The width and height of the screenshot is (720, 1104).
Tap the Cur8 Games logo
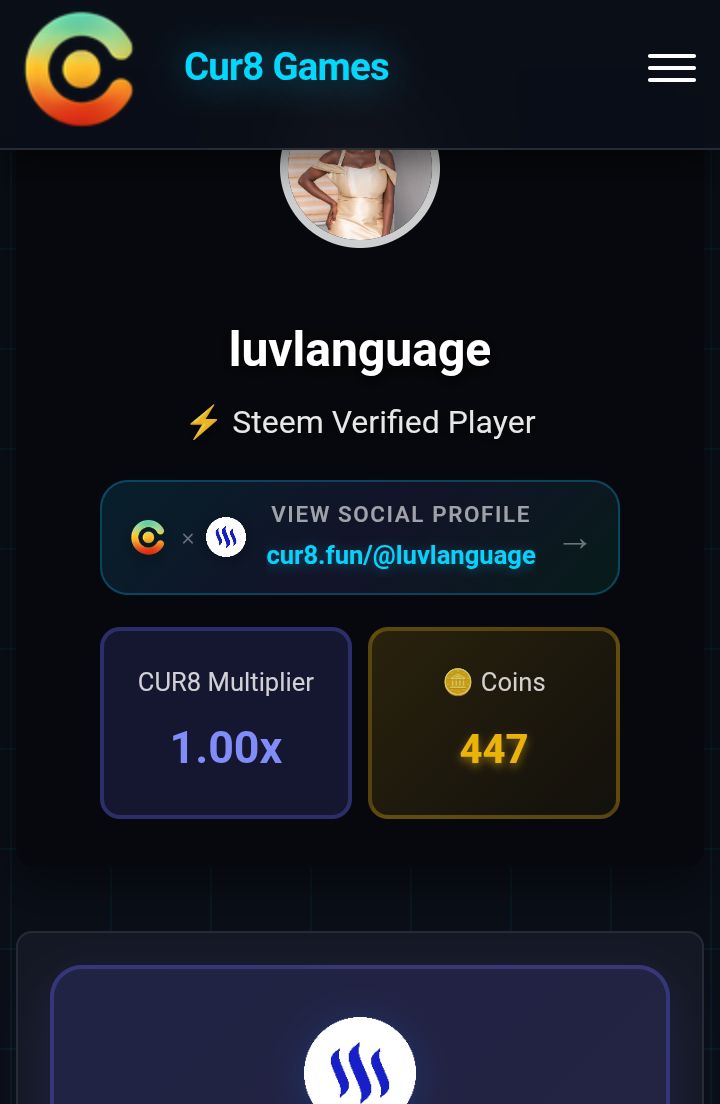79,69
